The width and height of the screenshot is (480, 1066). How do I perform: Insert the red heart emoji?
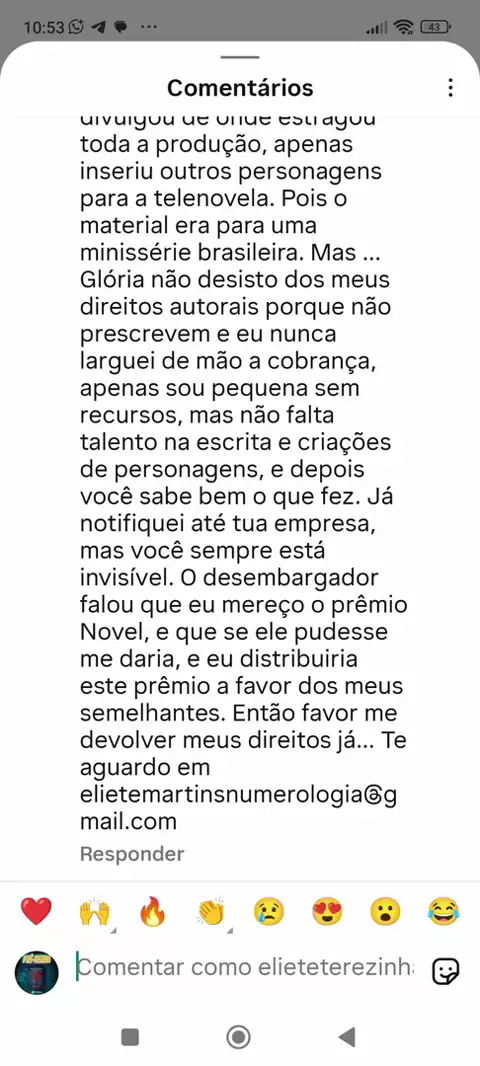[x=36, y=911]
